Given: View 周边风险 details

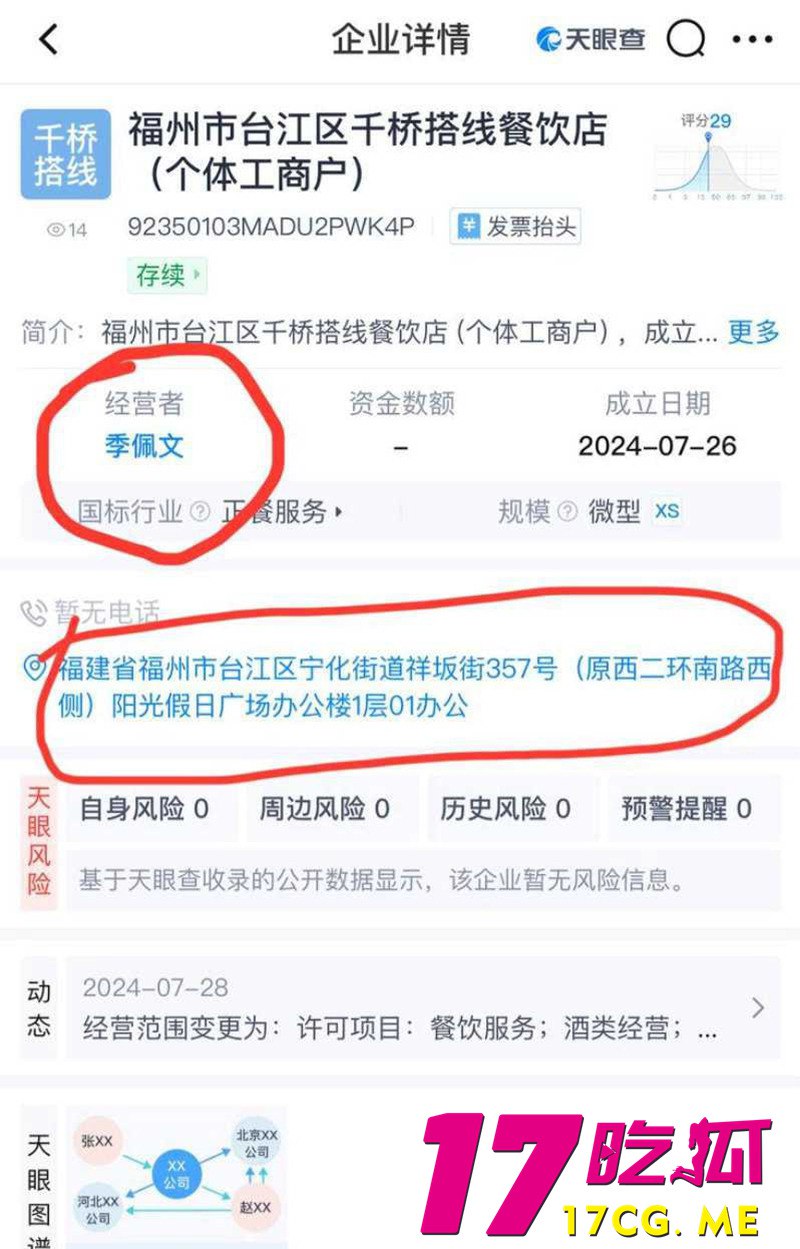Looking at the screenshot, I should pos(325,808).
